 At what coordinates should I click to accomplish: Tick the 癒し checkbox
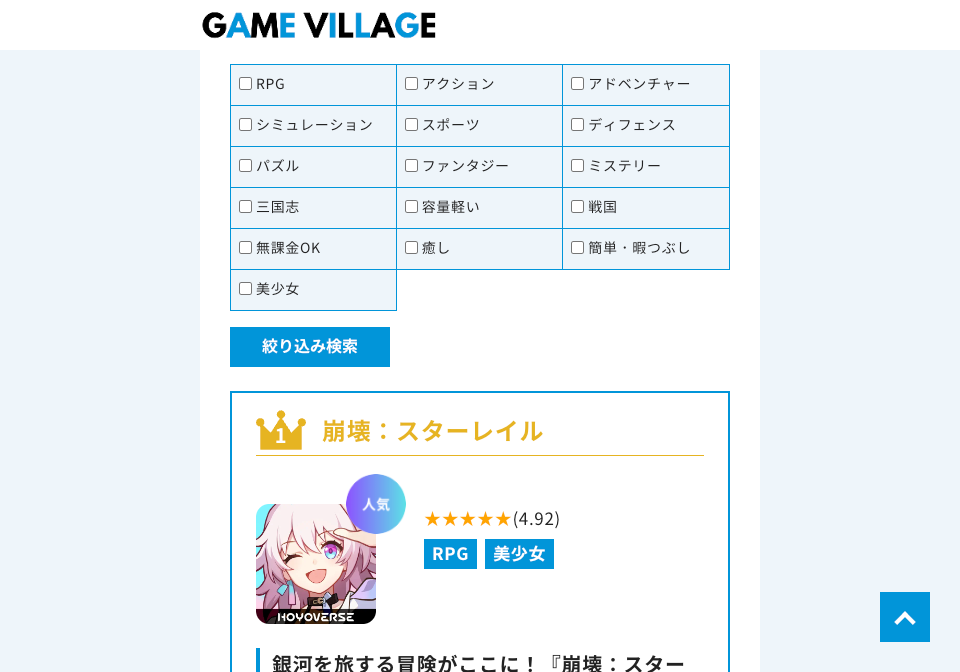[411, 248]
